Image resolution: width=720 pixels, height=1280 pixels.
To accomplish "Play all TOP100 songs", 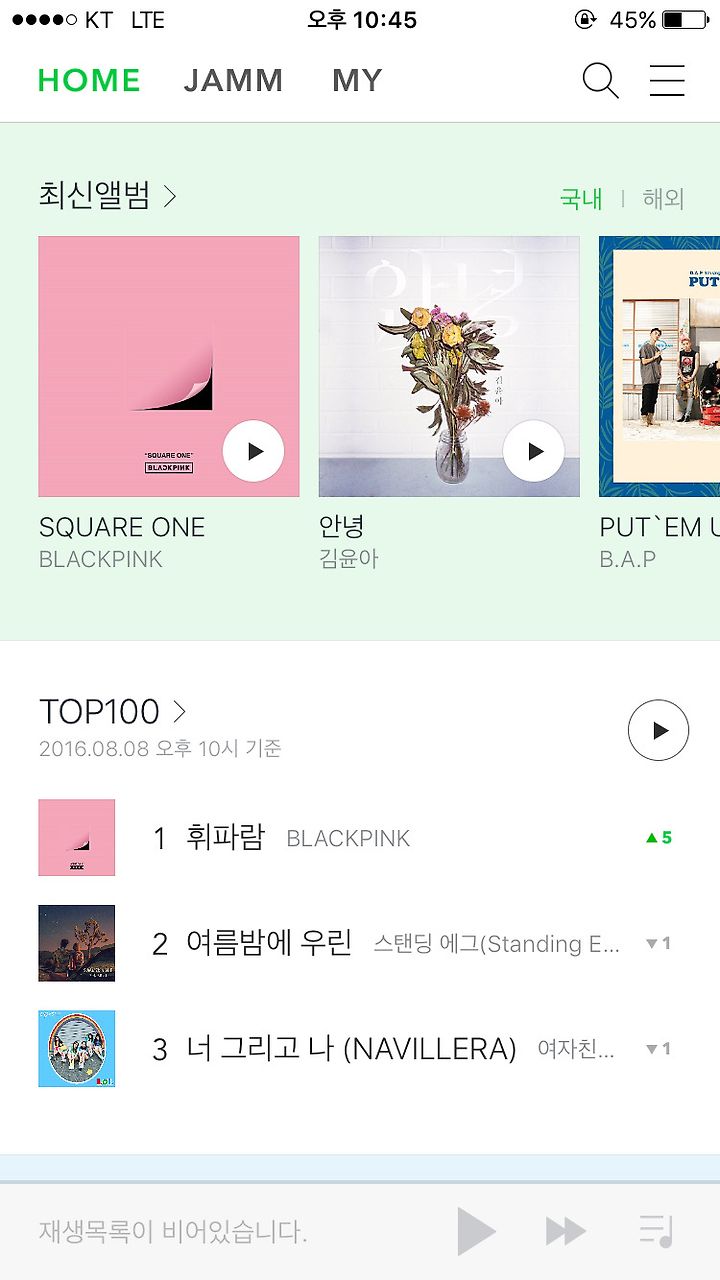I will coord(658,730).
